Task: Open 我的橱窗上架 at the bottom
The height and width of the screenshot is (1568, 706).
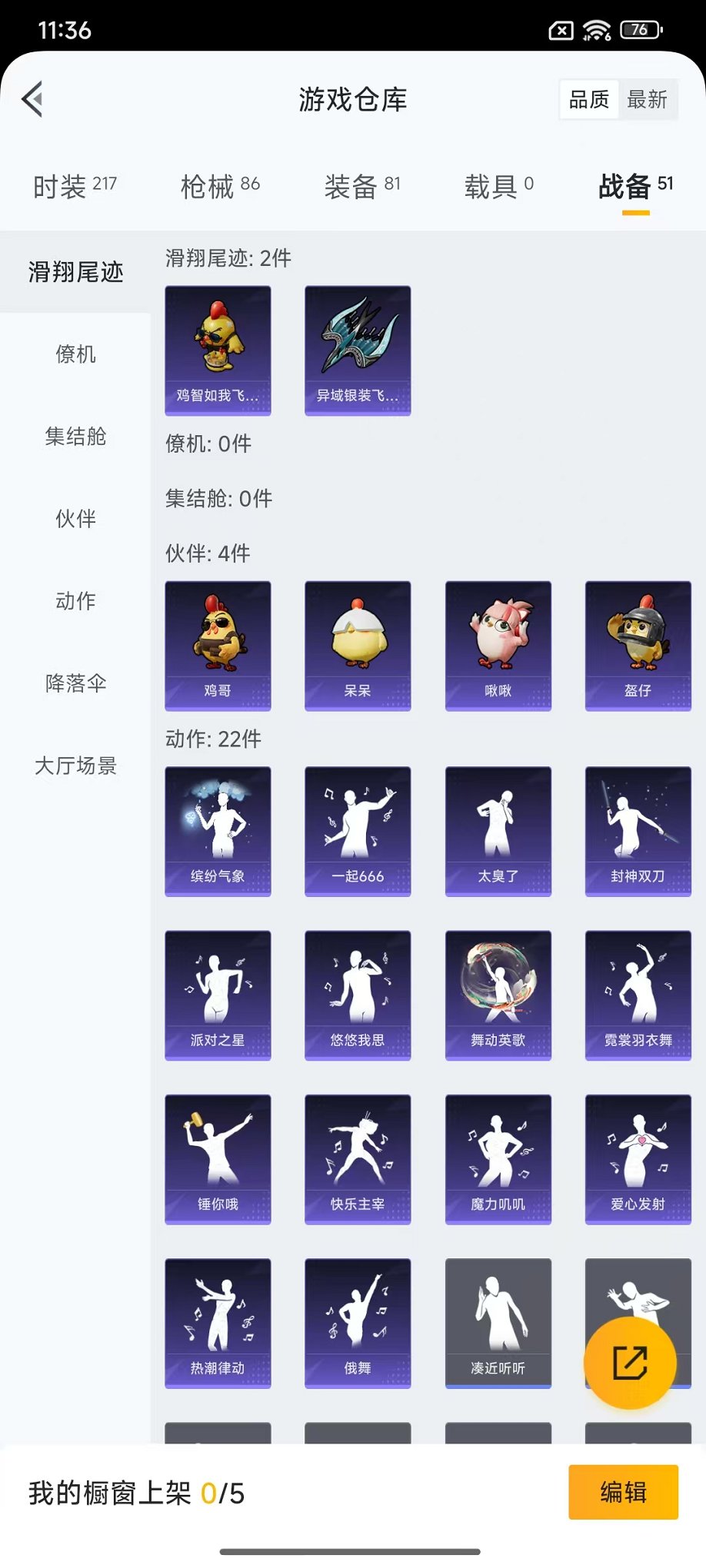Action: (135, 1492)
